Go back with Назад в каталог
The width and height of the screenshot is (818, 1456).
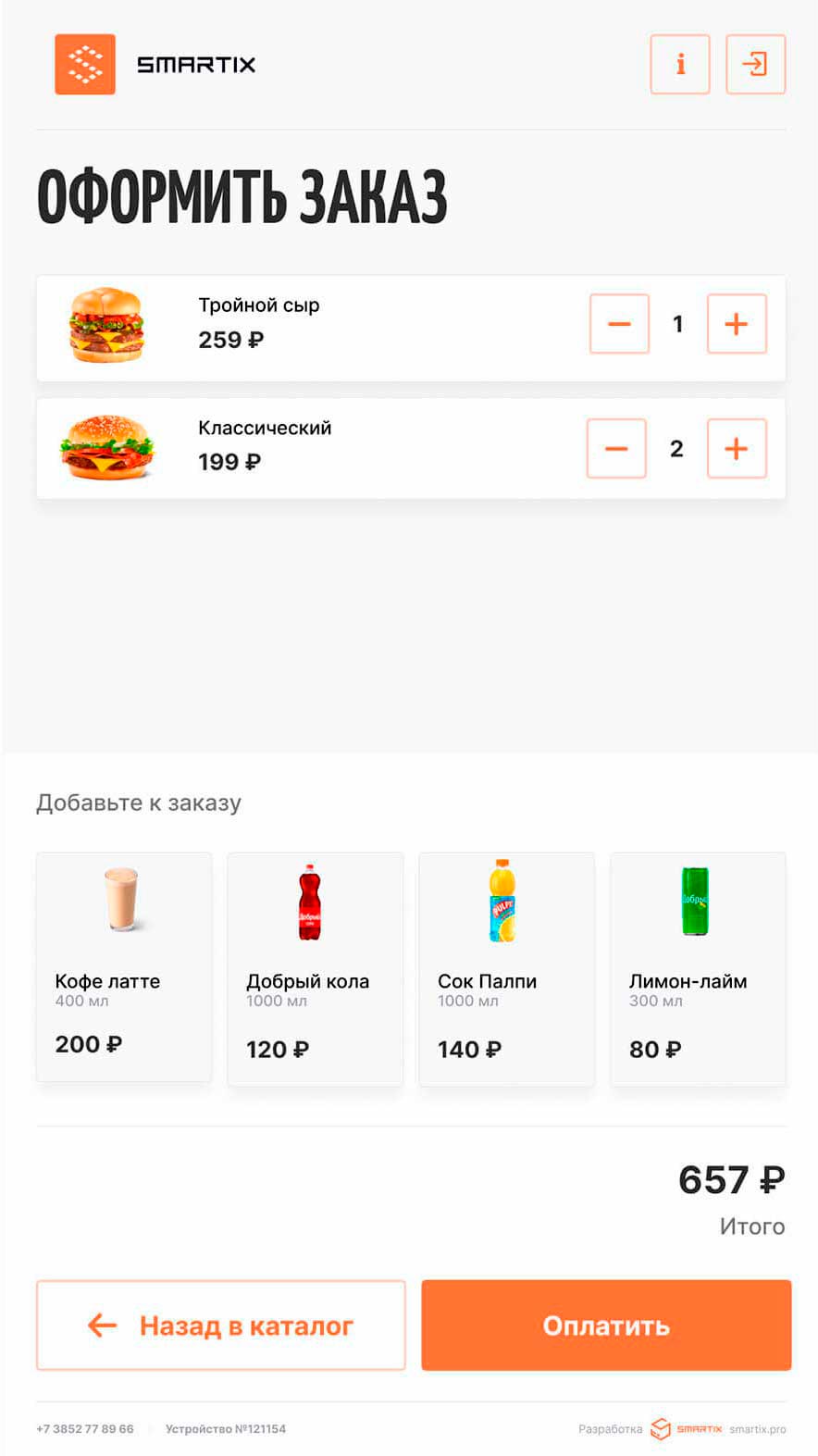[221, 1325]
